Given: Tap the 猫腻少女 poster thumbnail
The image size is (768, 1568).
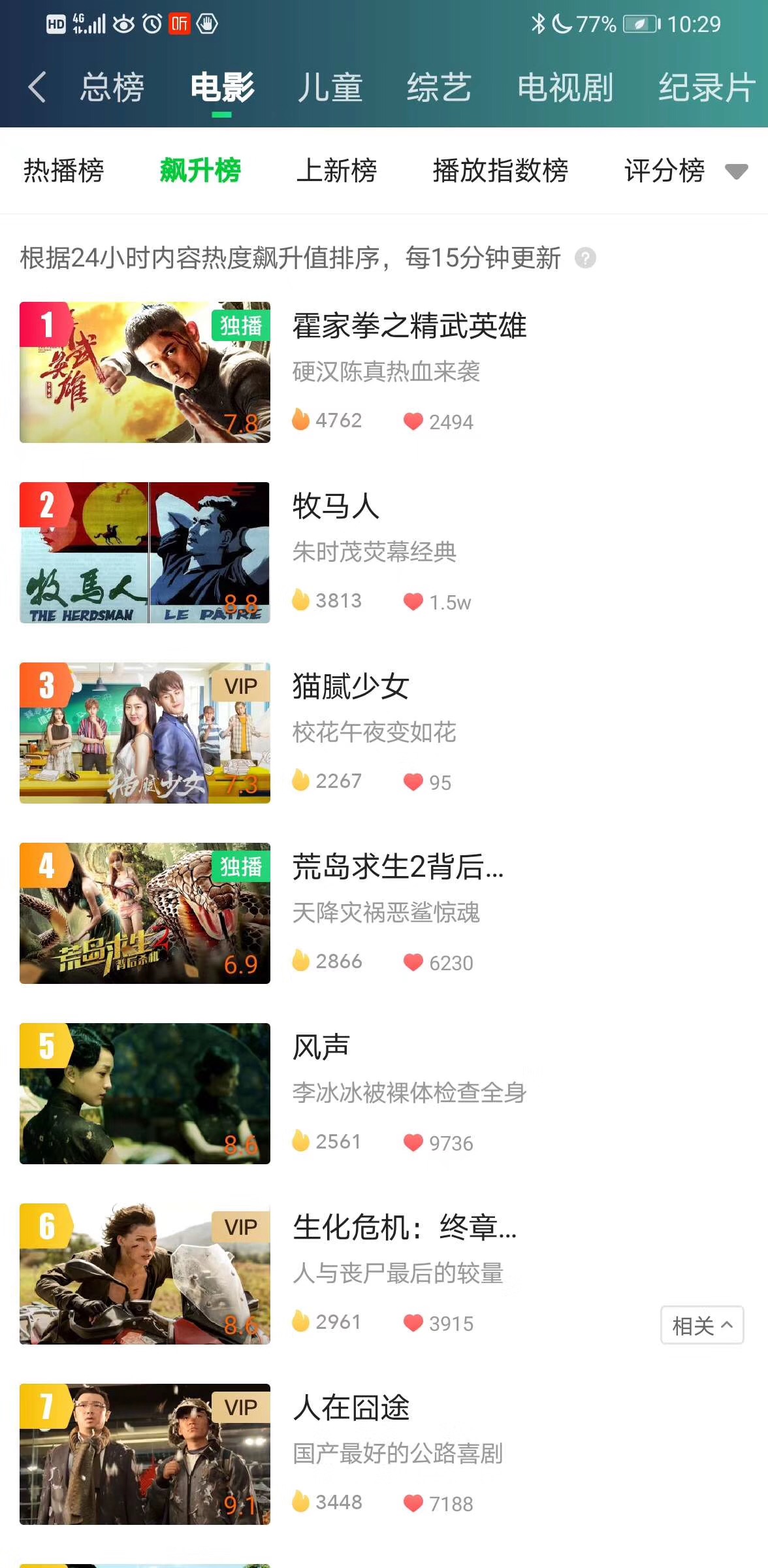Looking at the screenshot, I should pos(145,733).
